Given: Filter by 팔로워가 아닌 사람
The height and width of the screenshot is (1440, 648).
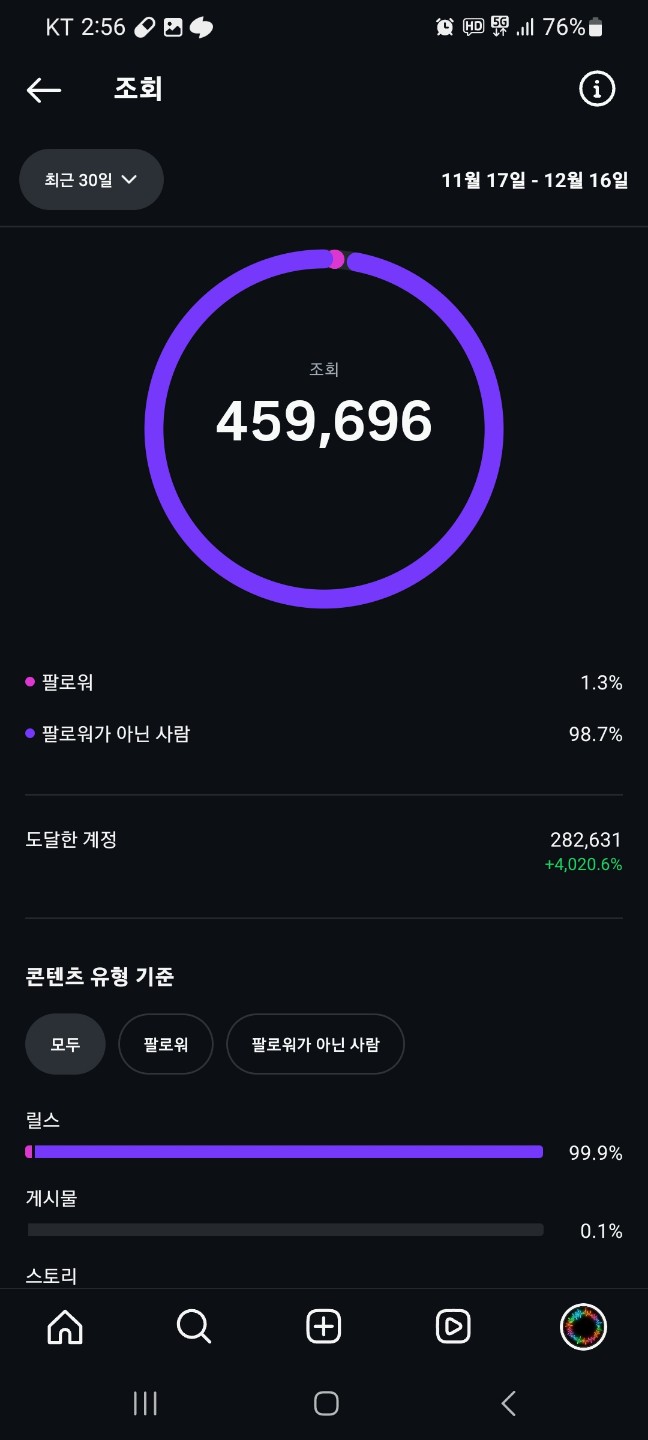Looking at the screenshot, I should coord(315,1044).
